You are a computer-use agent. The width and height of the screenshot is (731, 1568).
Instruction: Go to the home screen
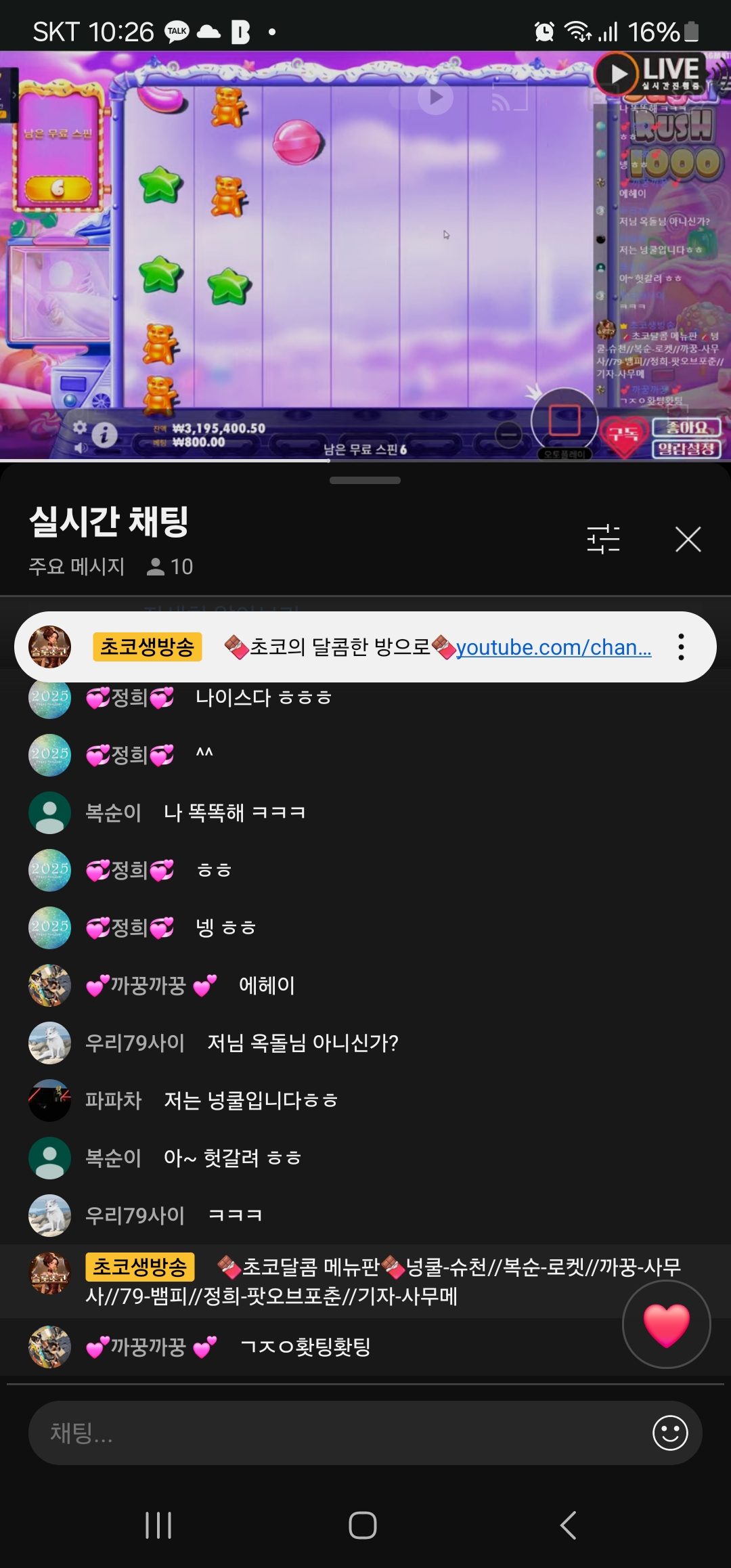(x=363, y=1525)
